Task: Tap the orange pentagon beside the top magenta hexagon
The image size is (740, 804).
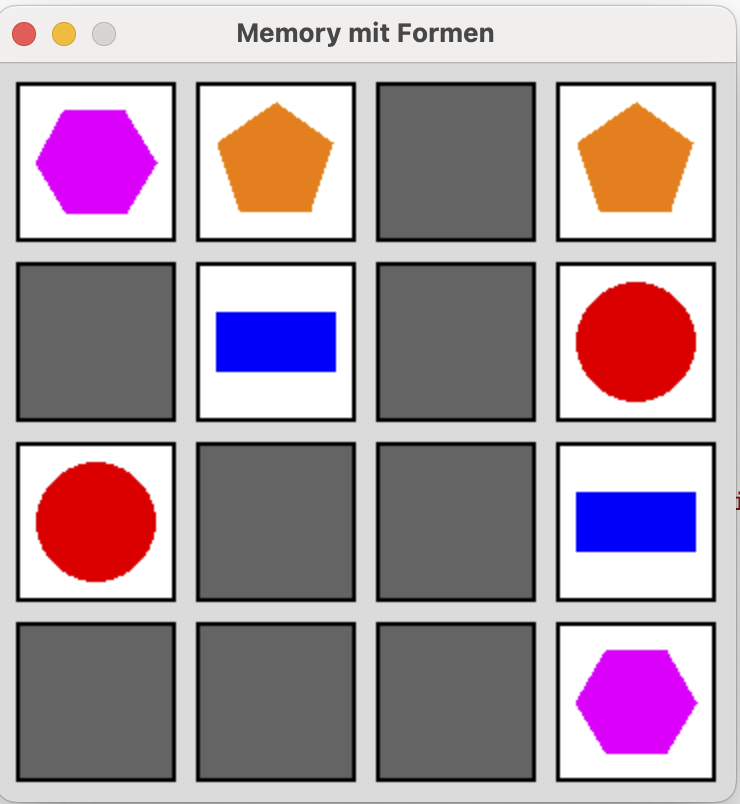Action: [276, 162]
